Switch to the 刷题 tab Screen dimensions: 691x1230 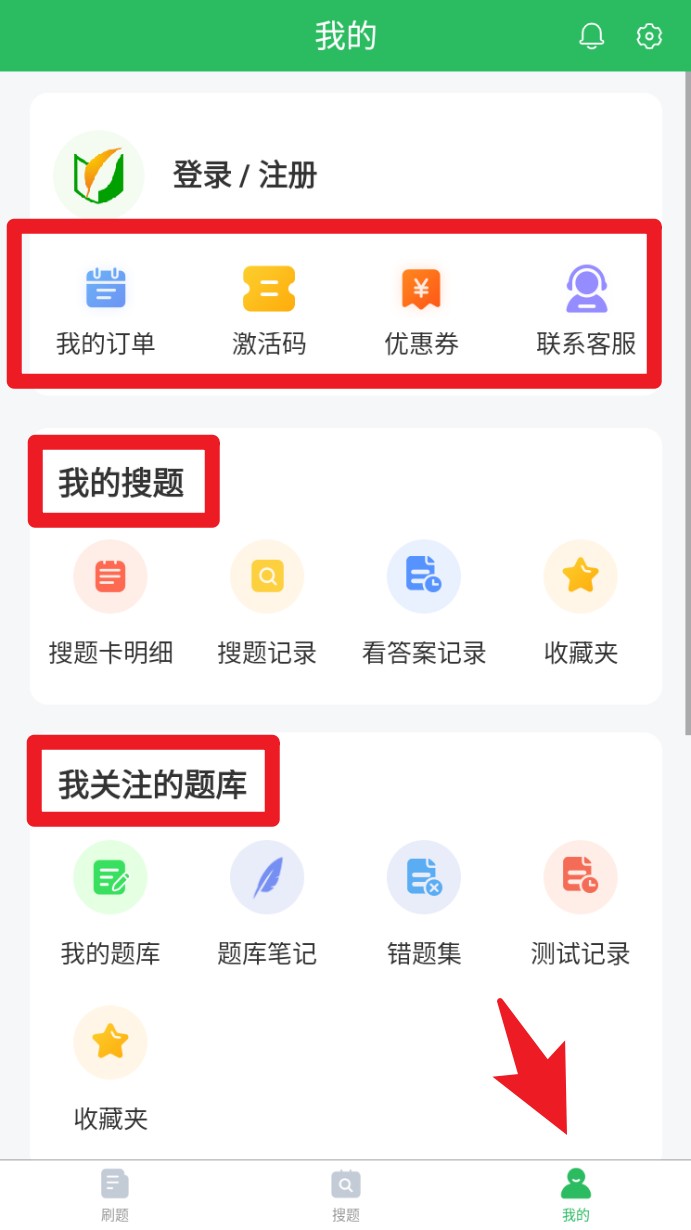click(115, 1195)
